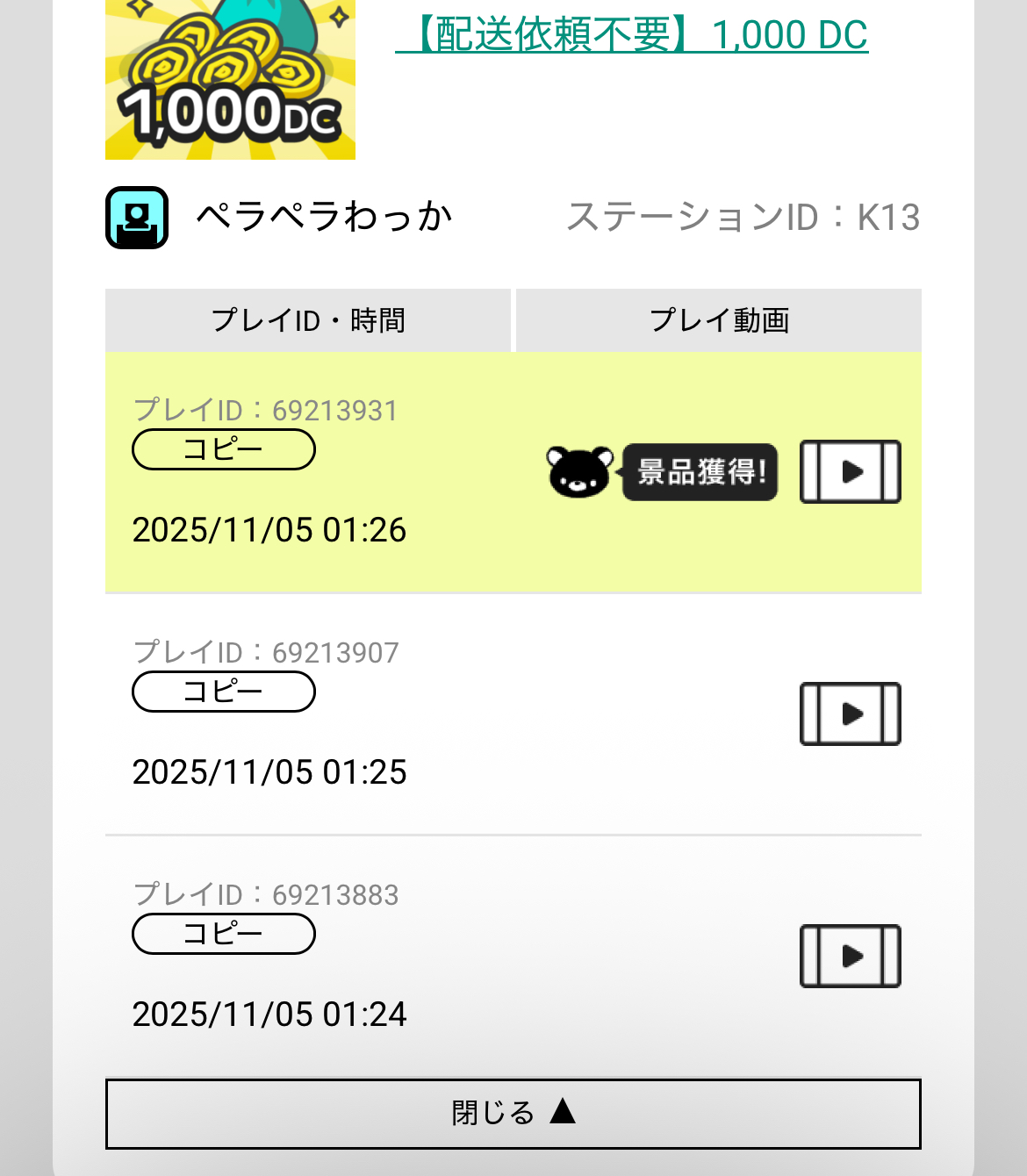Collapse the list with 閉じる
Image resolution: width=1027 pixels, height=1176 pixels.
pos(513,1114)
